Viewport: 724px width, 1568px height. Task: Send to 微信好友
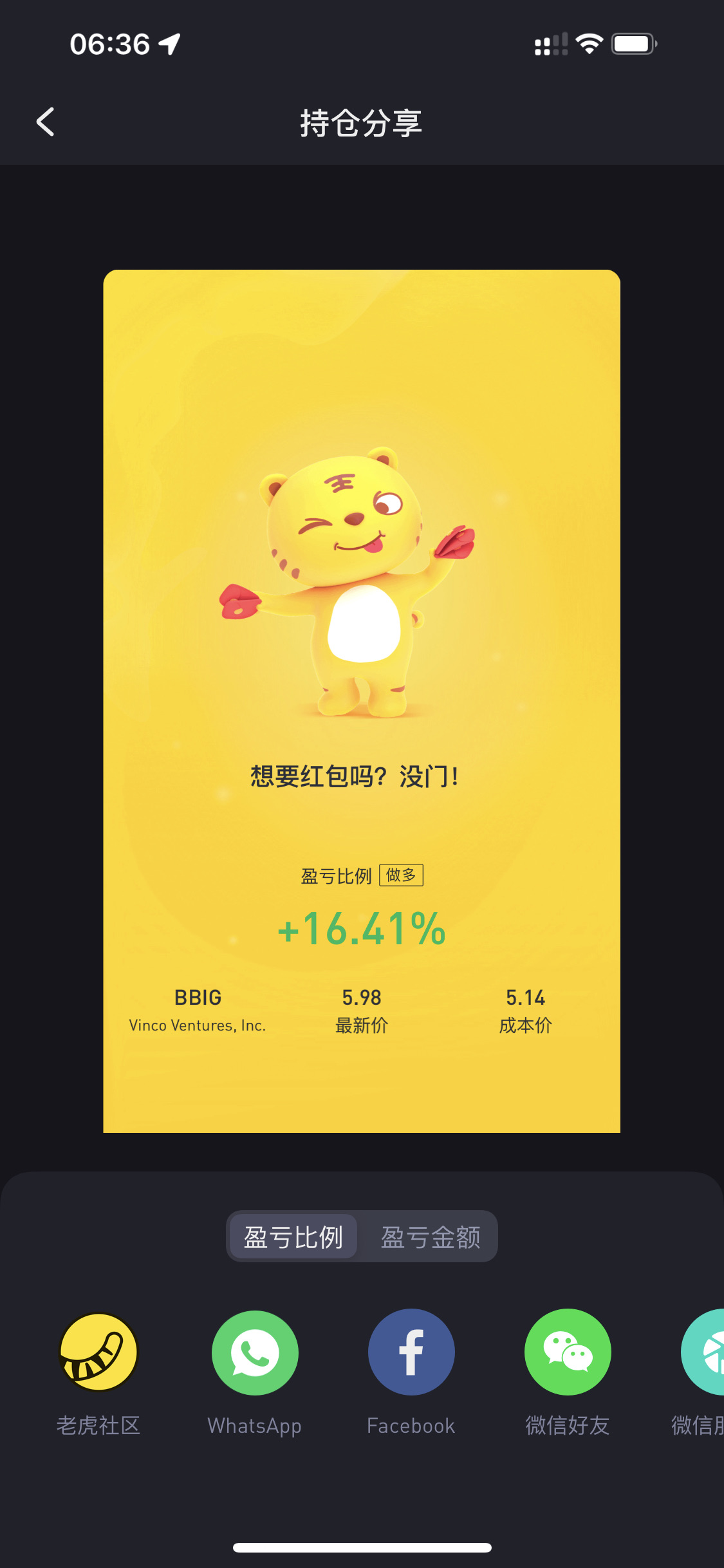click(567, 1352)
